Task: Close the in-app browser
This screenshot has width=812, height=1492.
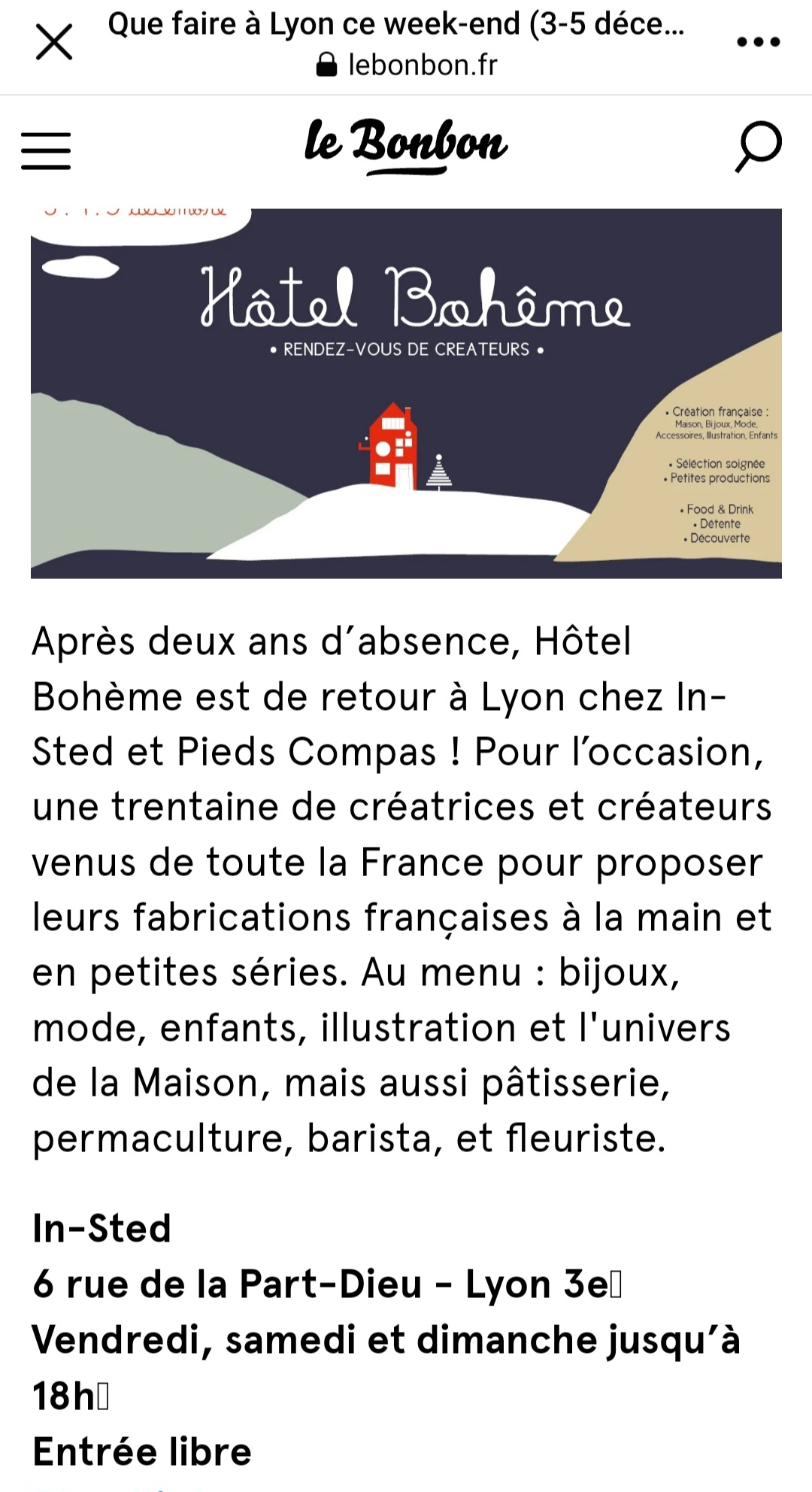Action: (x=54, y=42)
